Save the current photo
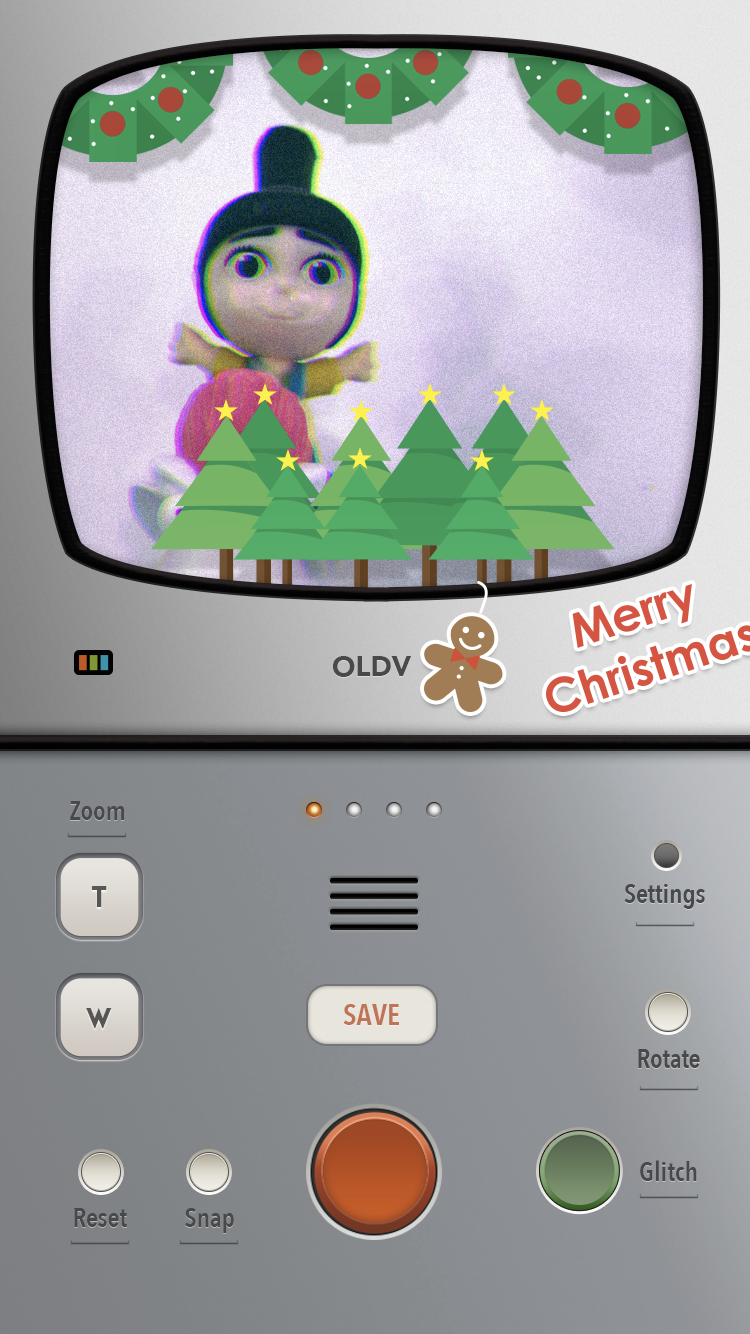The width and height of the screenshot is (750, 1334). coord(372,1015)
